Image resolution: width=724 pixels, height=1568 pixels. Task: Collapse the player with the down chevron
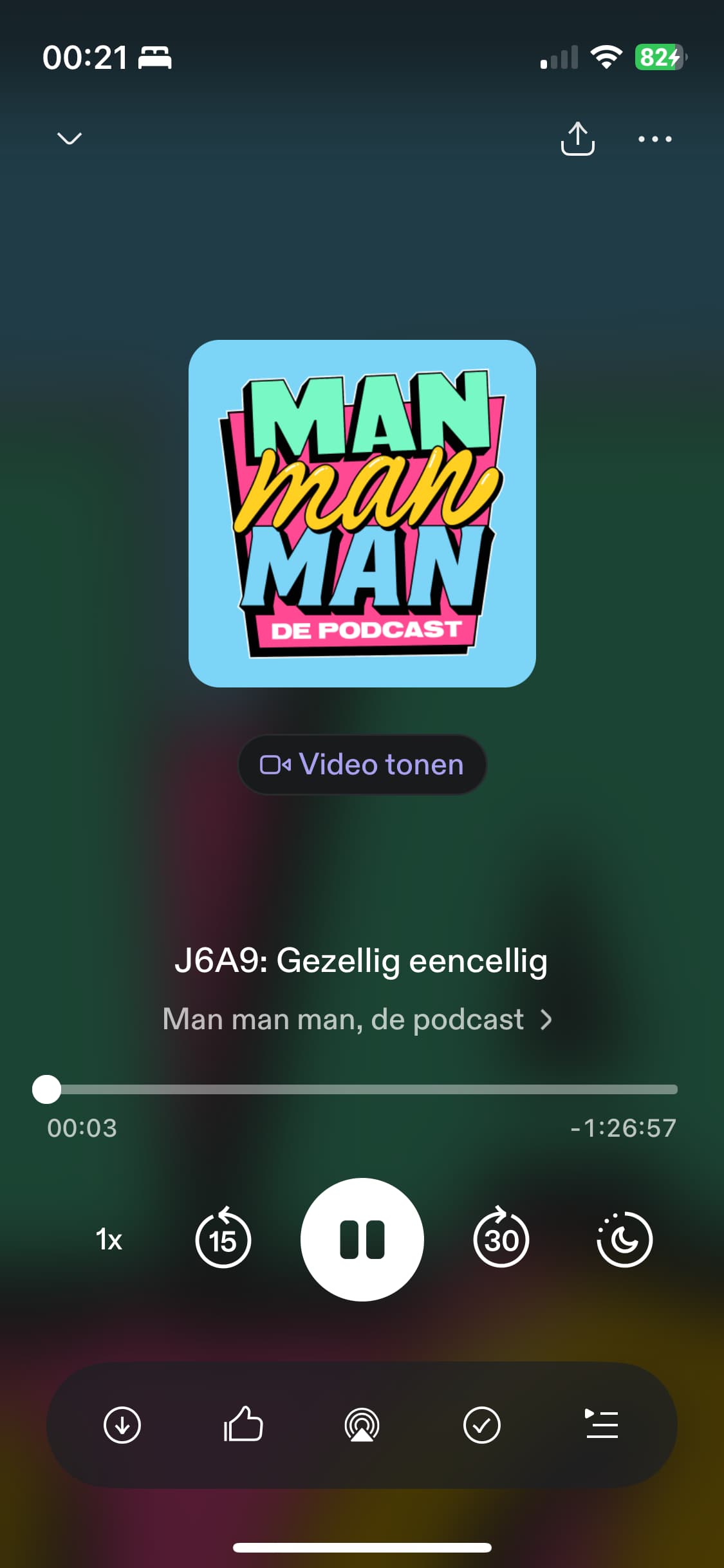pos(70,138)
